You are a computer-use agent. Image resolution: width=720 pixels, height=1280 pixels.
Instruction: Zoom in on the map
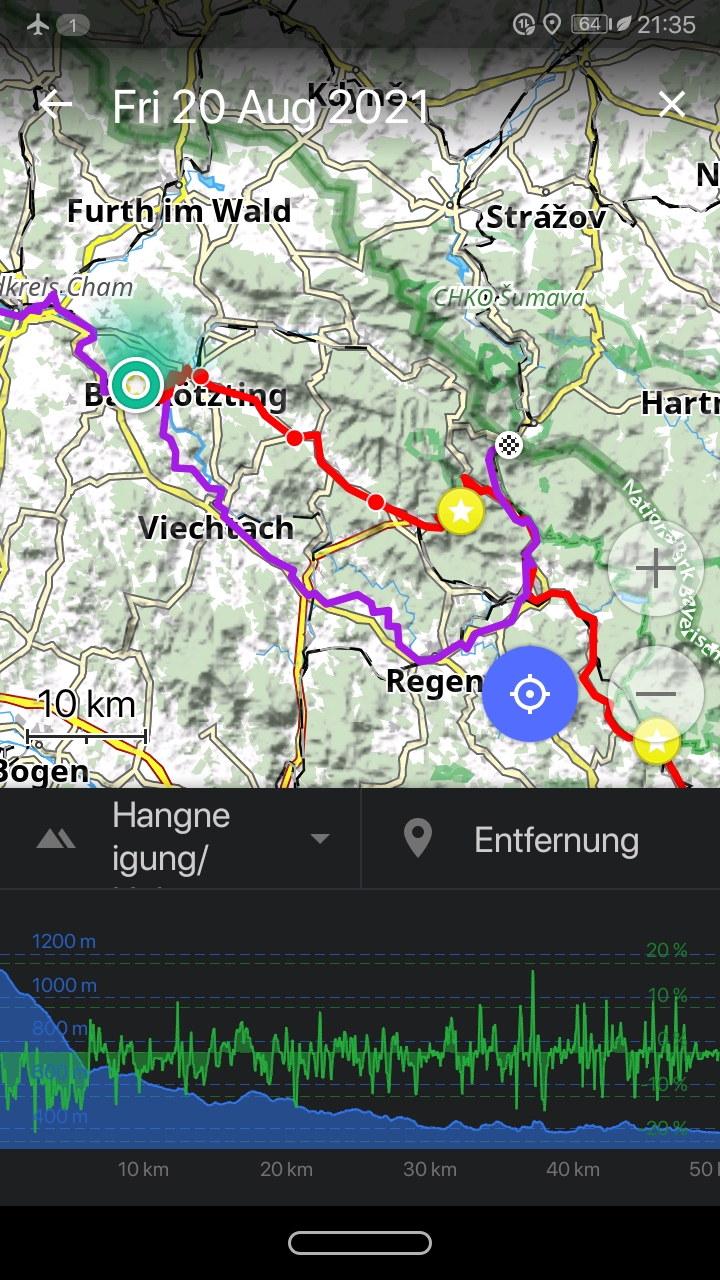(x=656, y=568)
